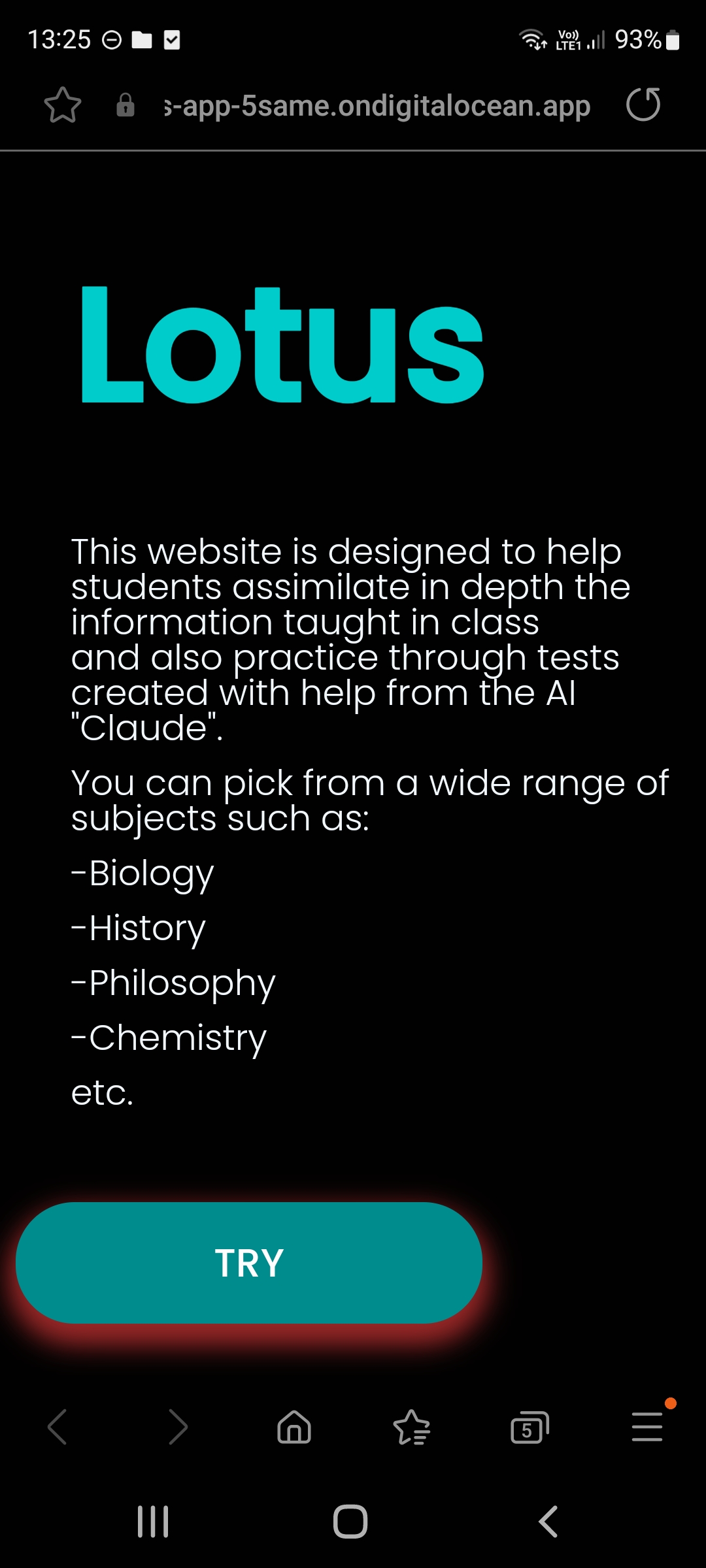Open the tab switcher showing 5 tabs

tap(529, 1428)
